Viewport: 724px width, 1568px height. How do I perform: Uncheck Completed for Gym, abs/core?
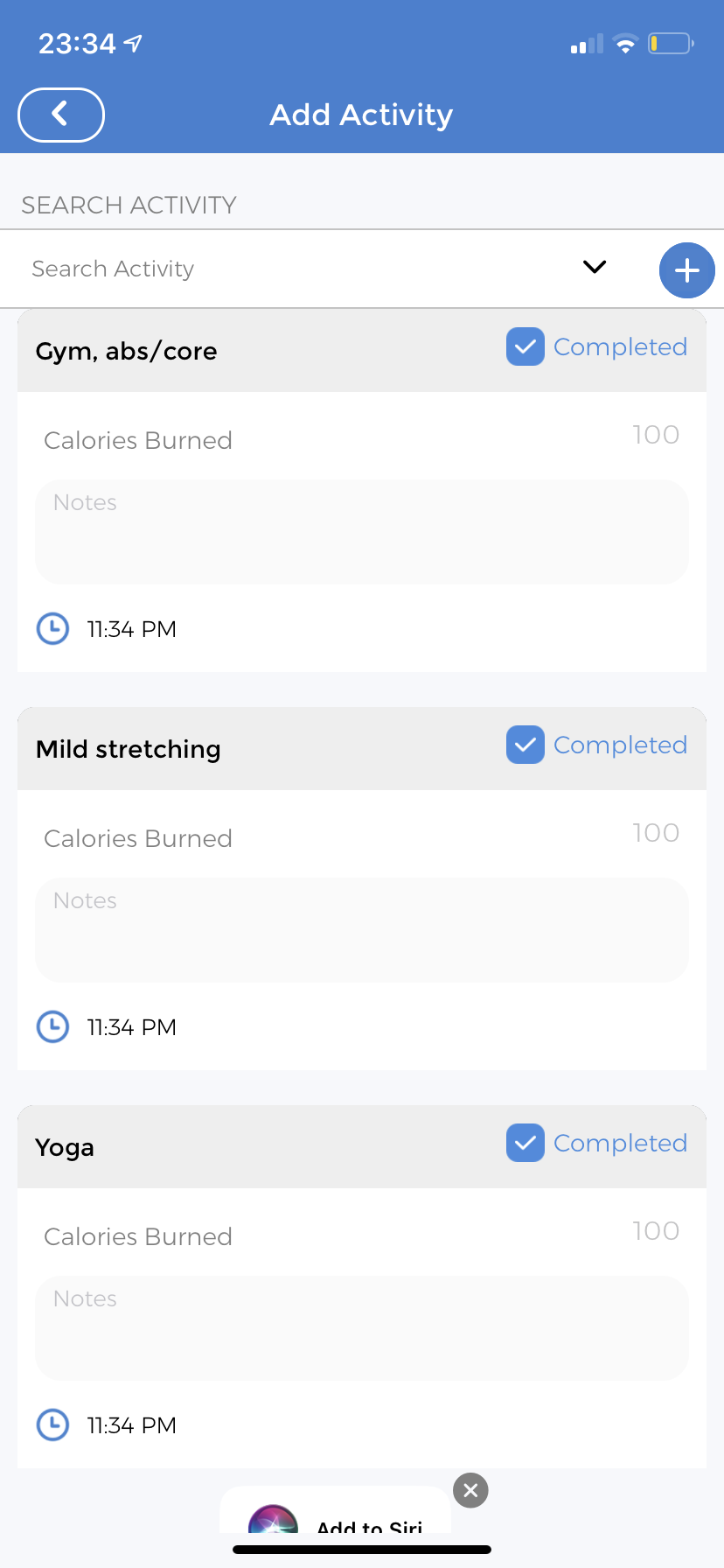526,346
